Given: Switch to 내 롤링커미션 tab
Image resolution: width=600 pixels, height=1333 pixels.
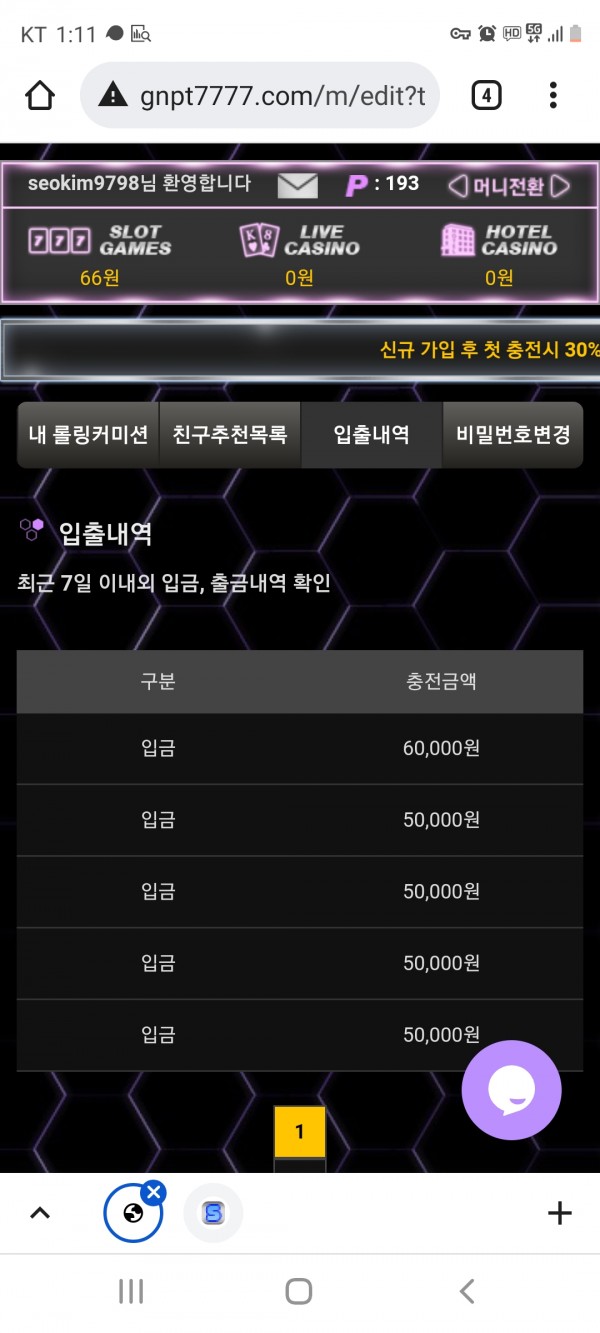Looking at the screenshot, I should tap(88, 435).
